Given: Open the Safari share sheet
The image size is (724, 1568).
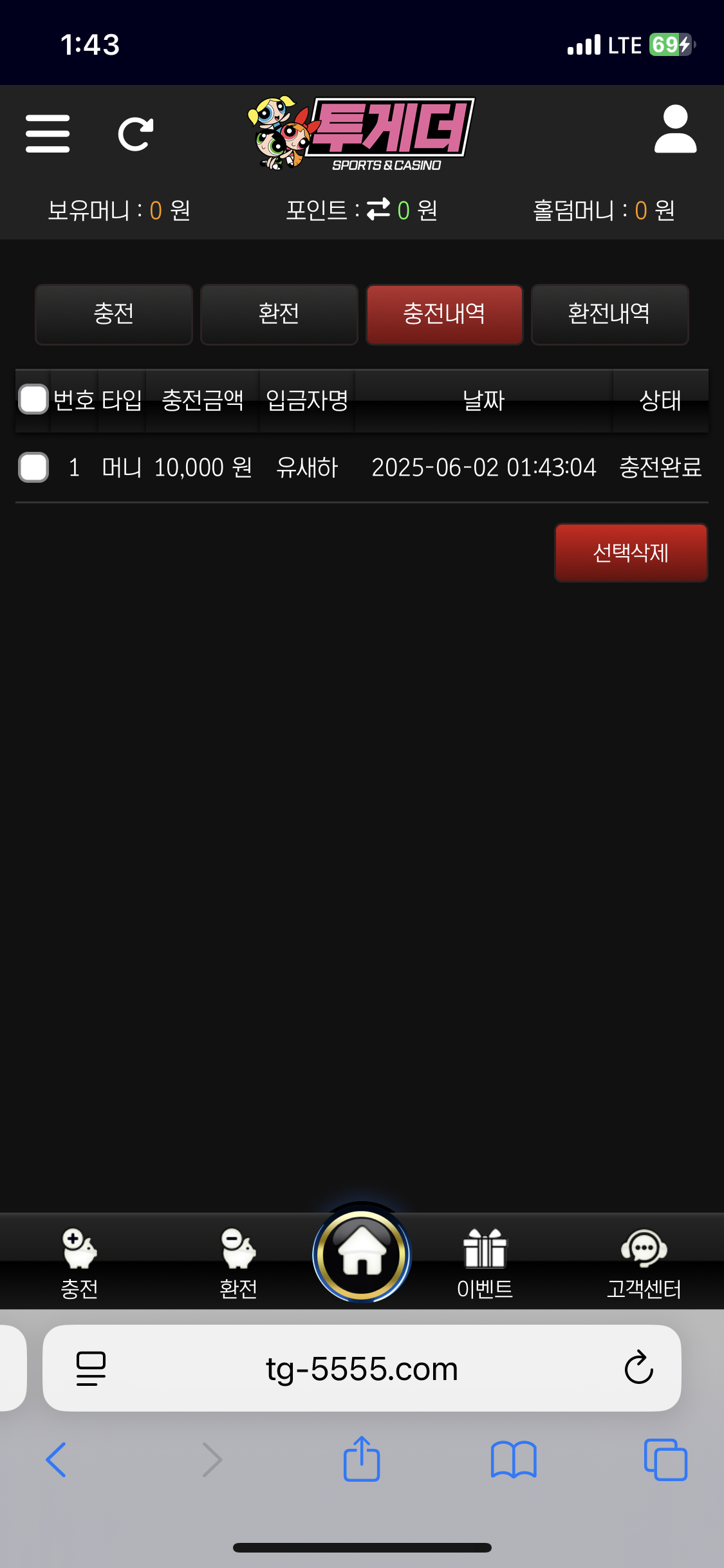Looking at the screenshot, I should click(x=362, y=1459).
